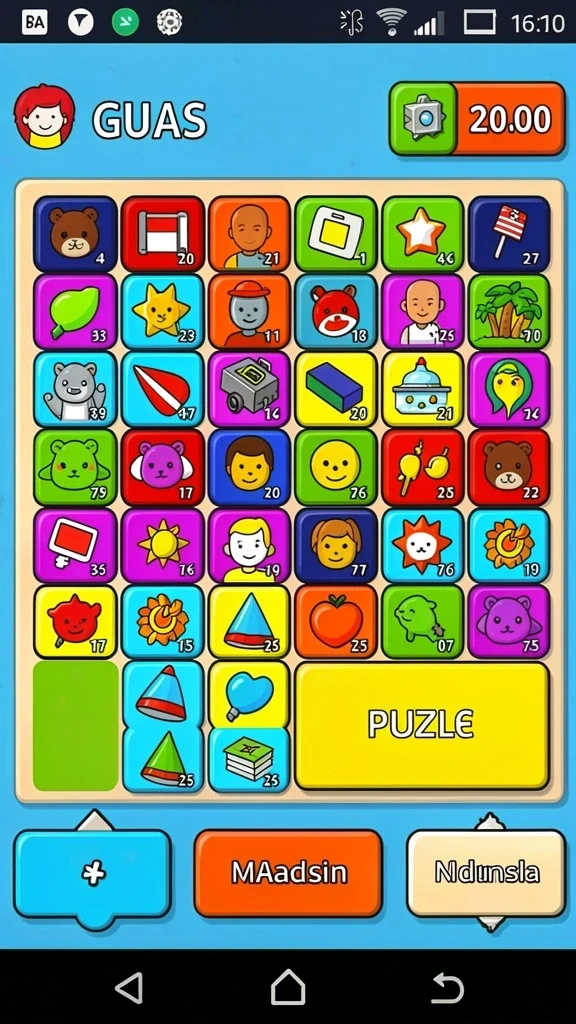Tap the star tile numbered 46
The height and width of the screenshot is (1024, 576).
point(423,234)
